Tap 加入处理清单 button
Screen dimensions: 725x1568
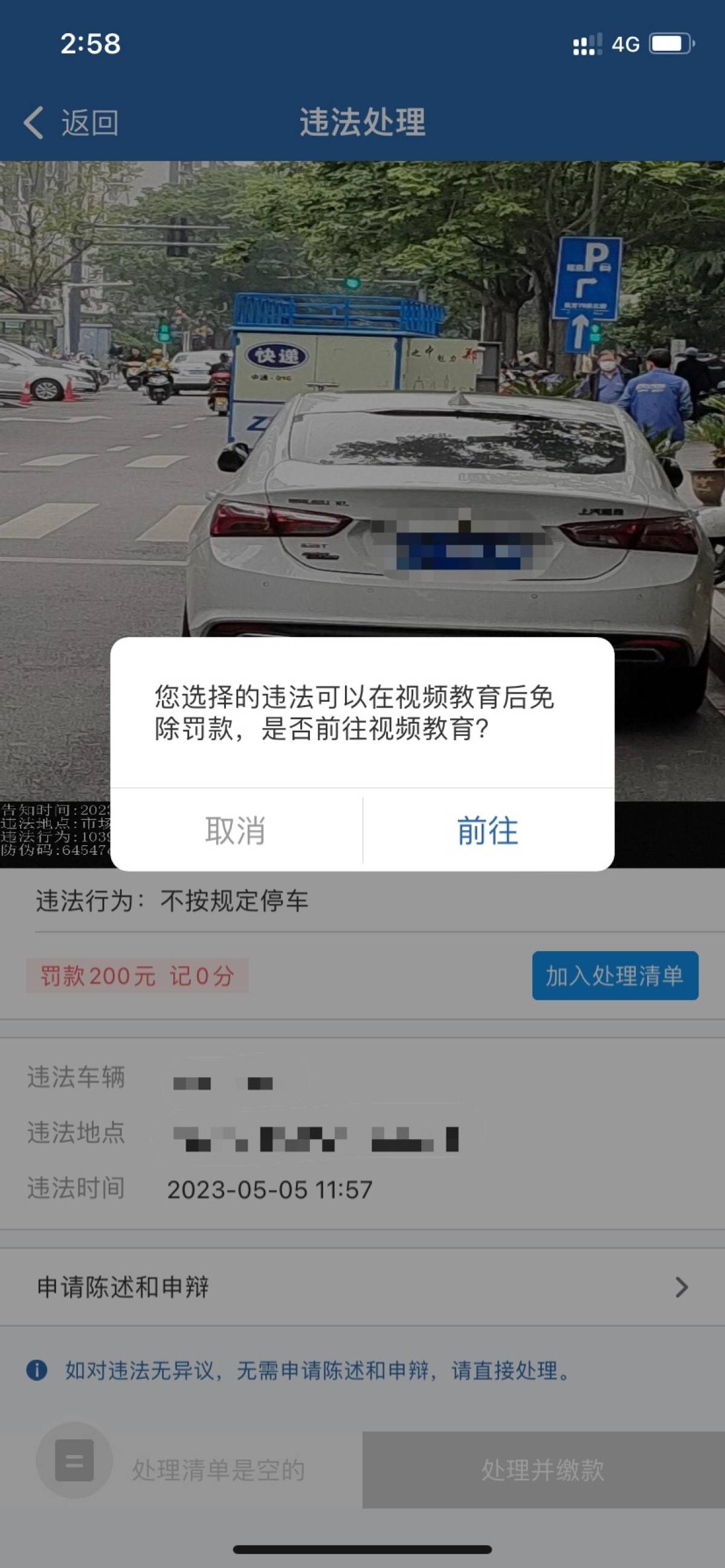(614, 976)
